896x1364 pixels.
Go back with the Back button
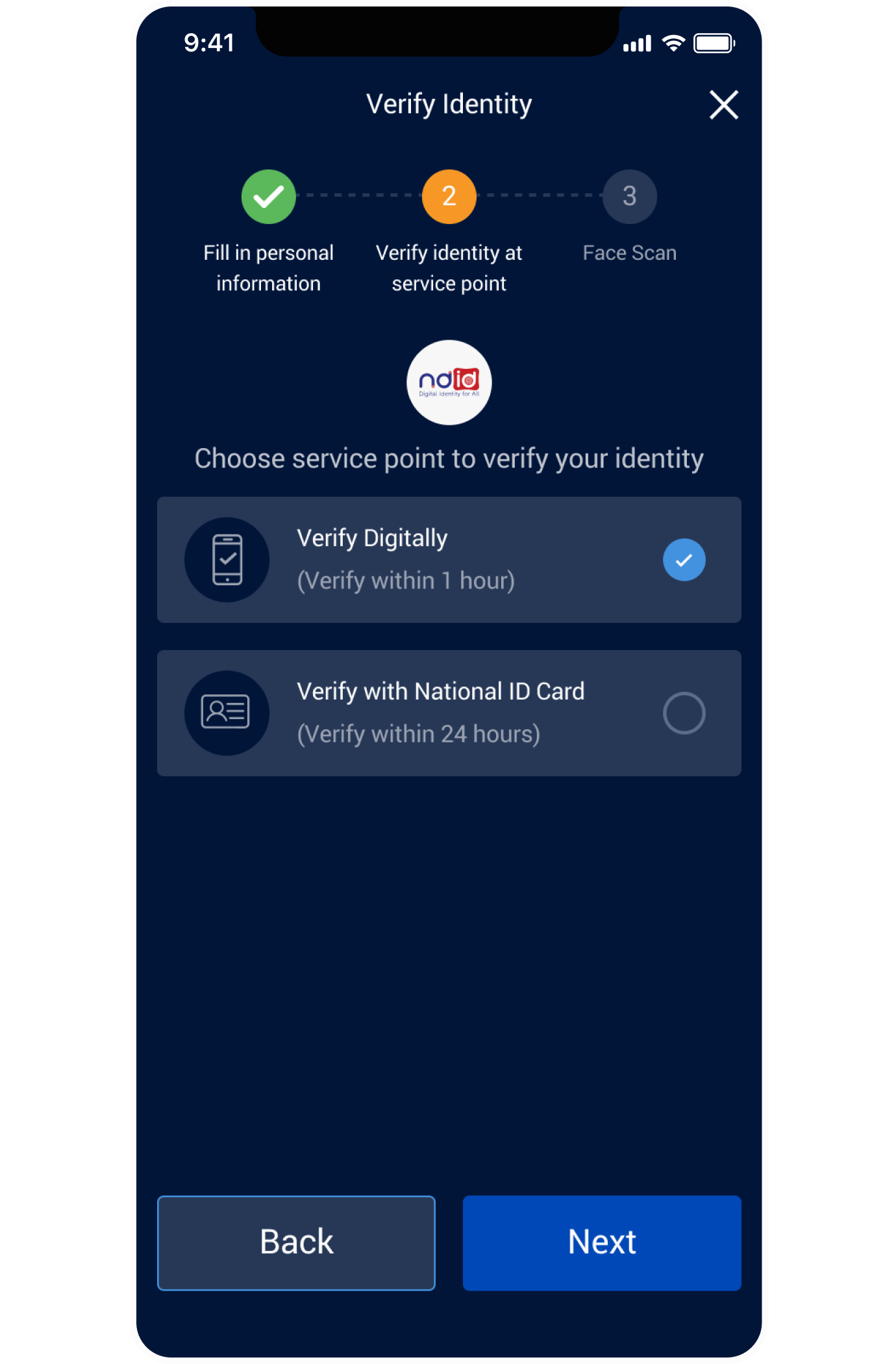[x=296, y=1242]
